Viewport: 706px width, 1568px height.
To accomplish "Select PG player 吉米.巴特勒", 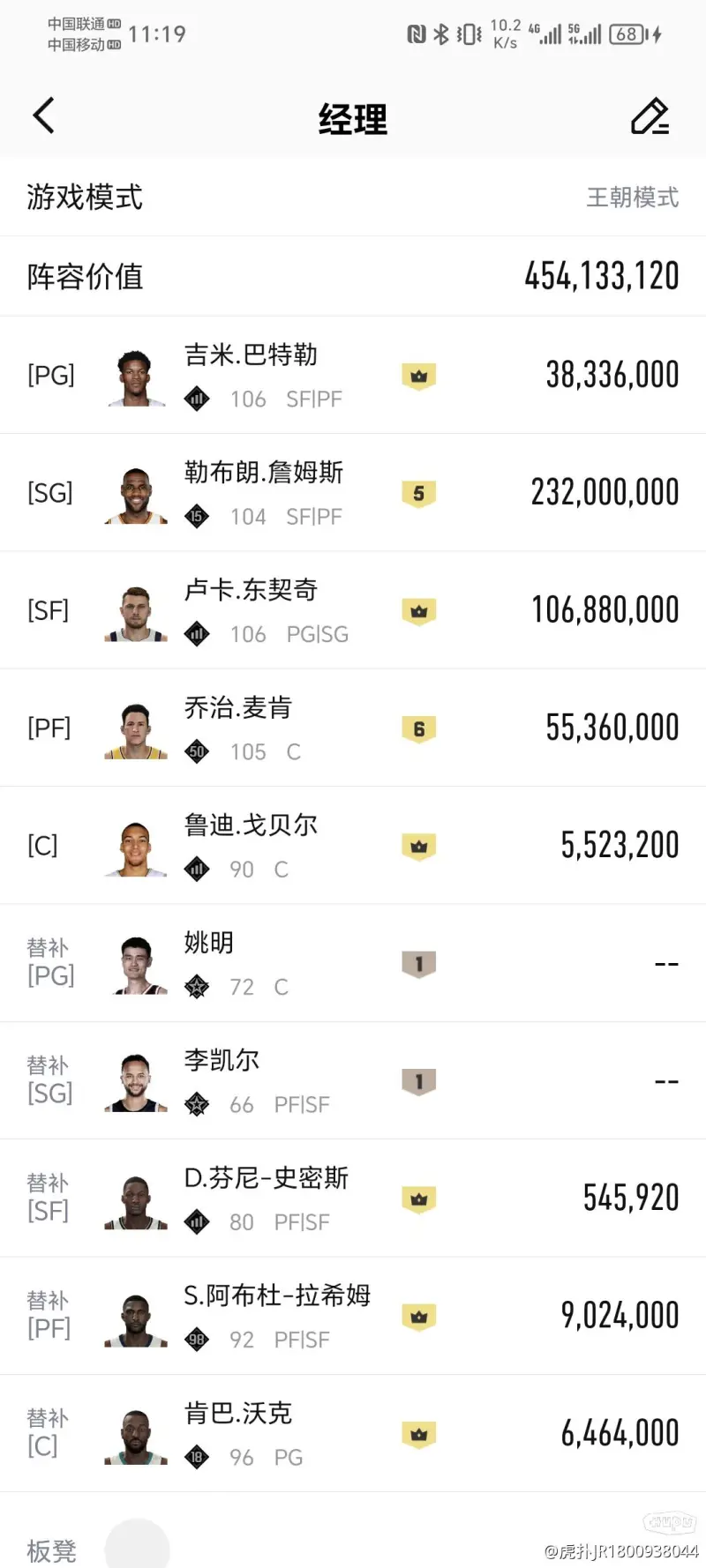I will (353, 375).
